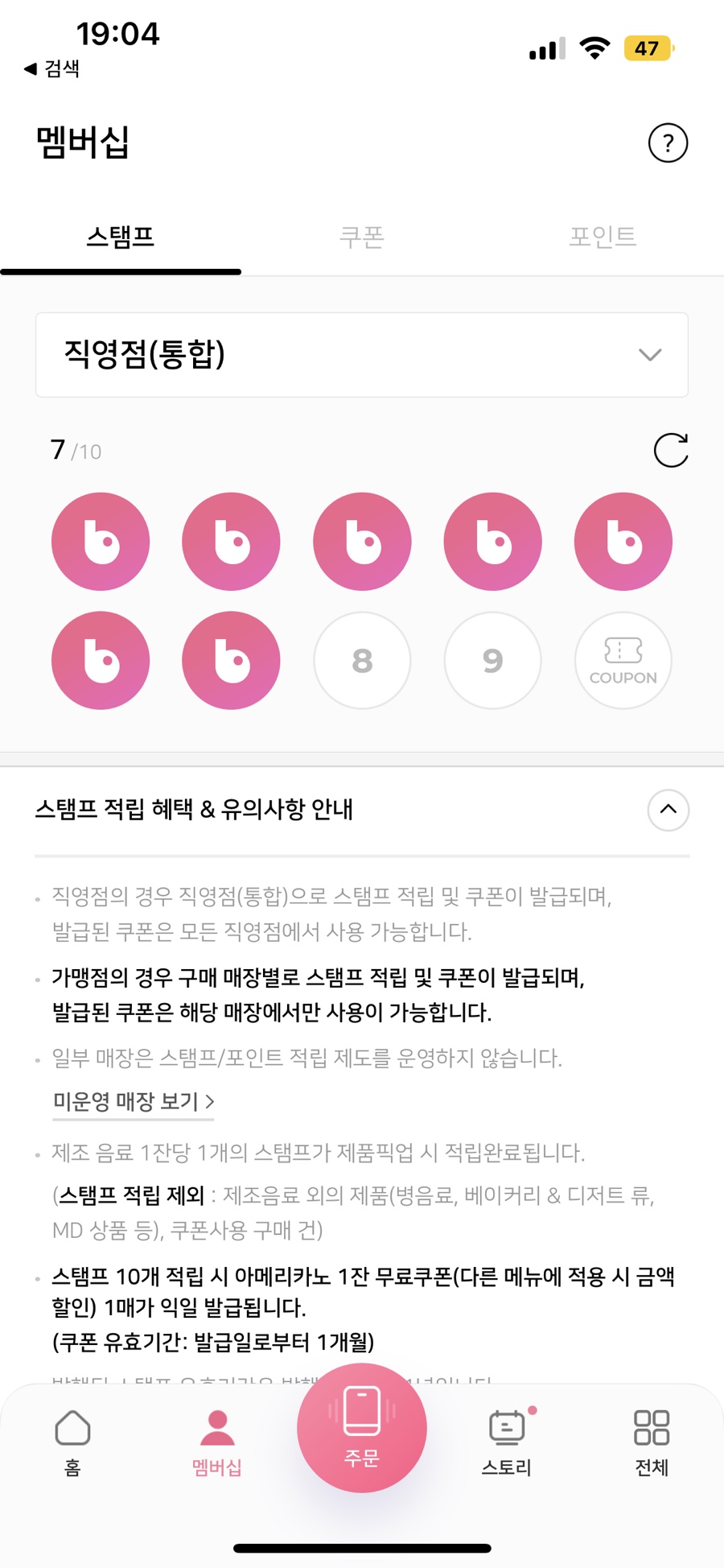
Task: Select the 스탬프 tab
Action: pyautogui.click(x=121, y=237)
